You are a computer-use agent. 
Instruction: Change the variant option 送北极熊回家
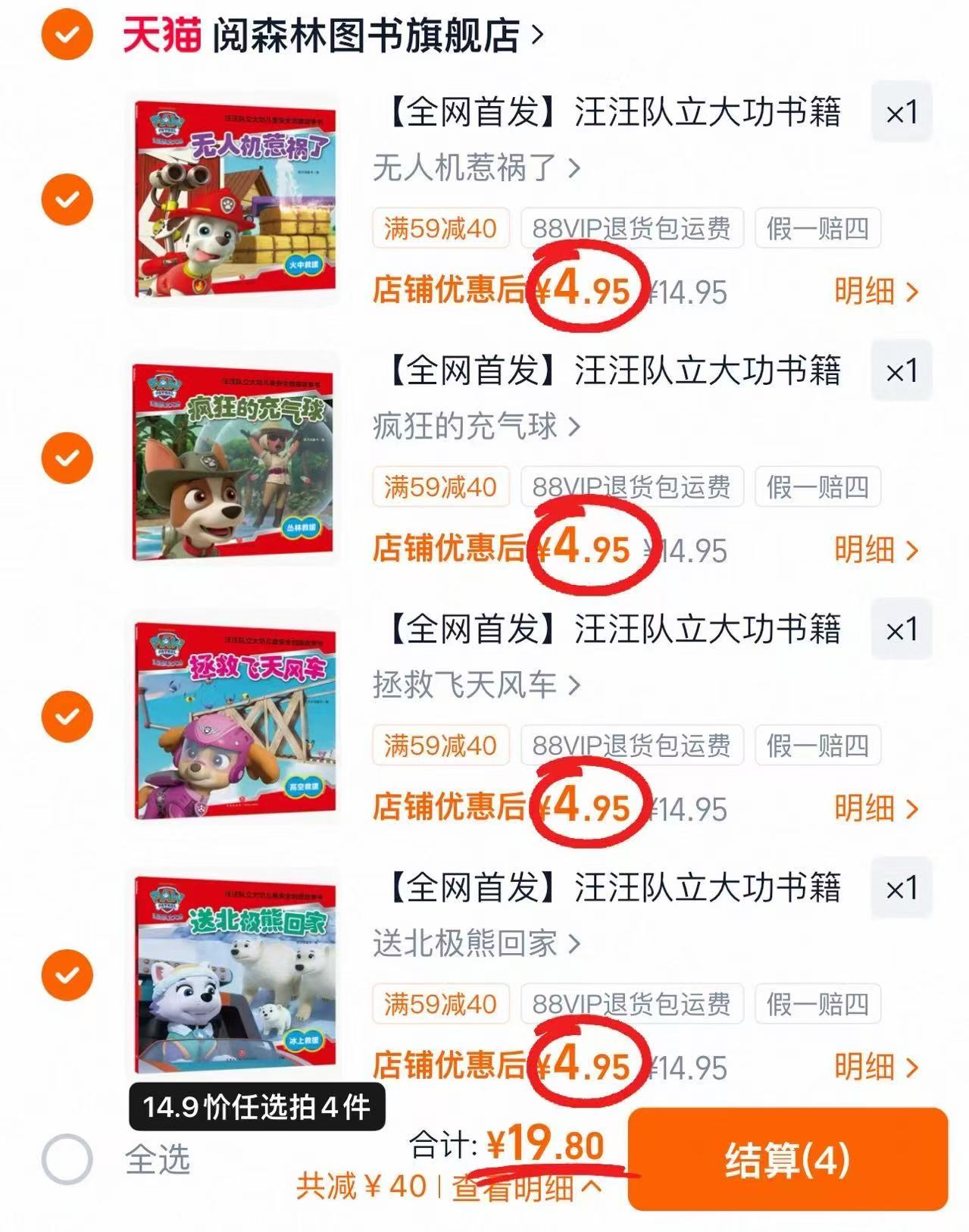click(x=477, y=943)
